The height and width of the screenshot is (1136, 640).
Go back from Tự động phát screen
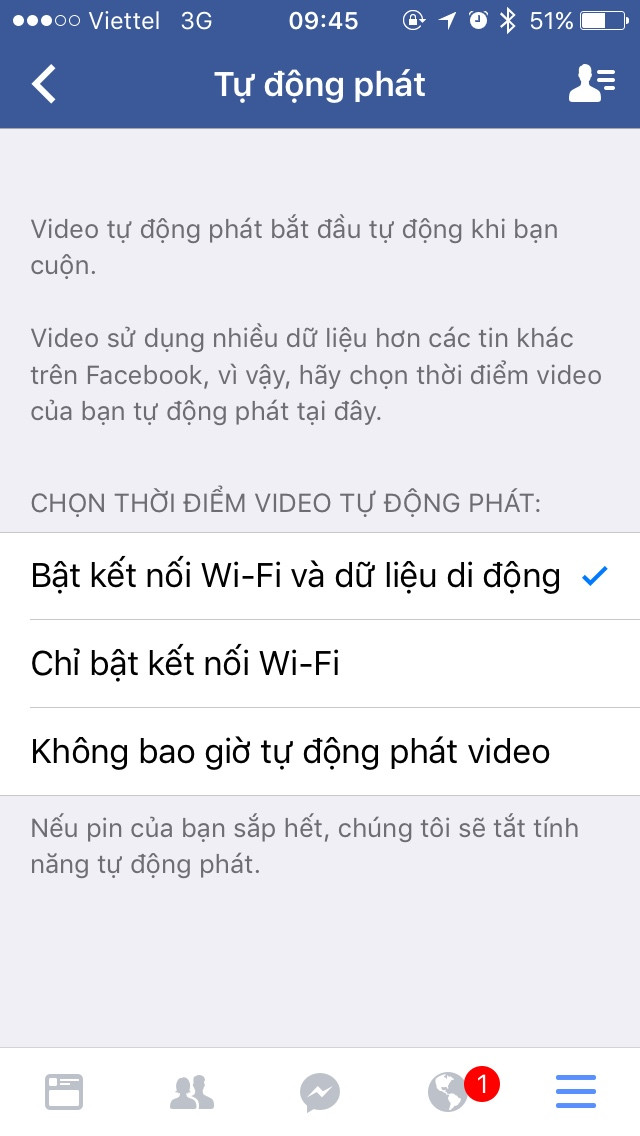point(44,84)
